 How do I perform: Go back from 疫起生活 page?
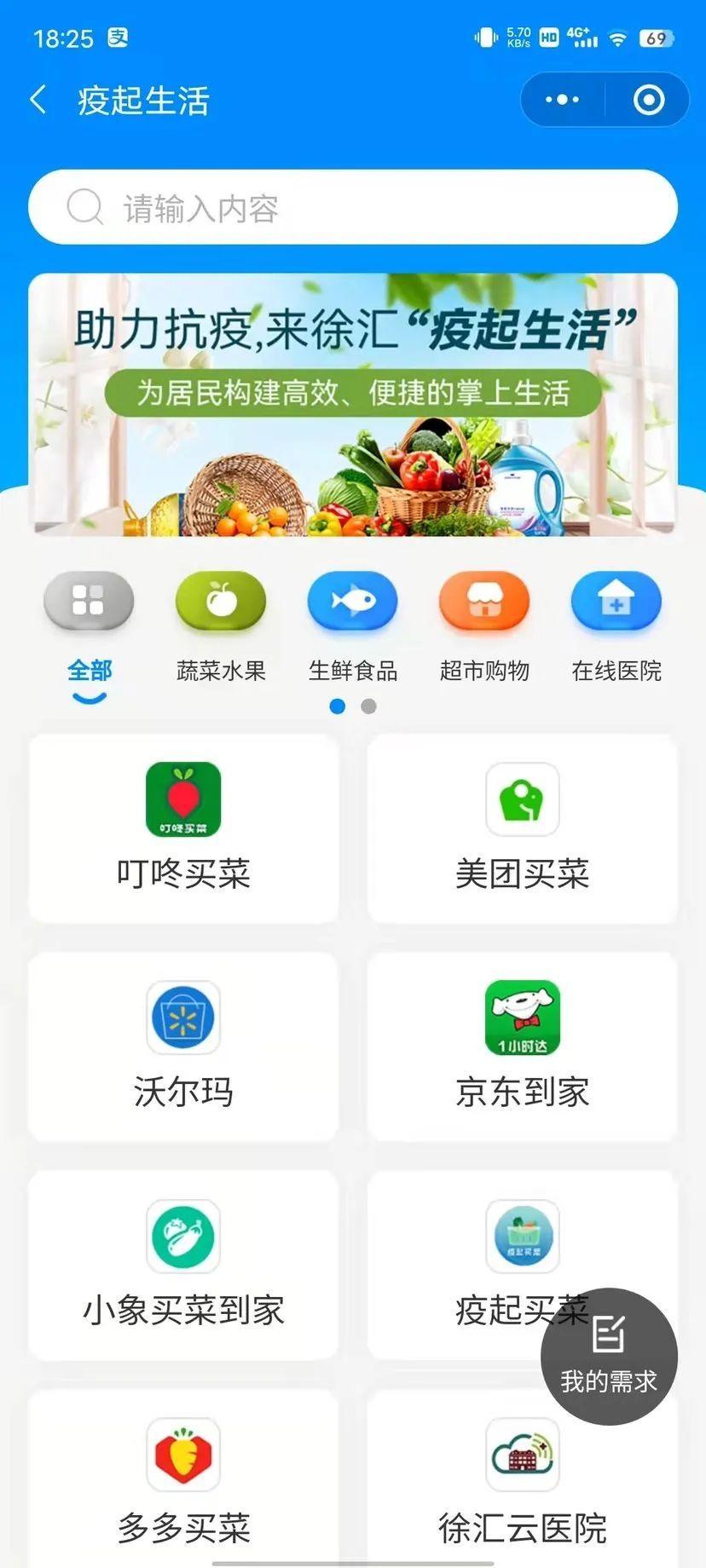38,100
